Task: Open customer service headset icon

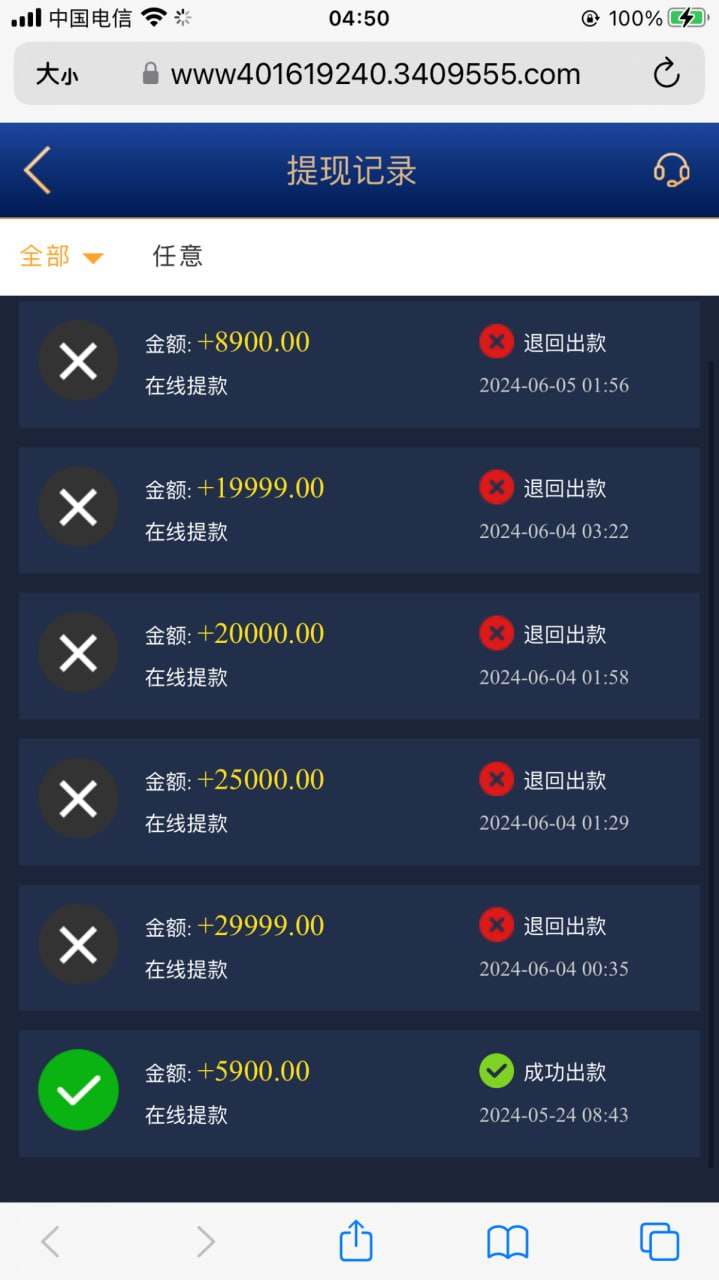Action: [x=671, y=170]
